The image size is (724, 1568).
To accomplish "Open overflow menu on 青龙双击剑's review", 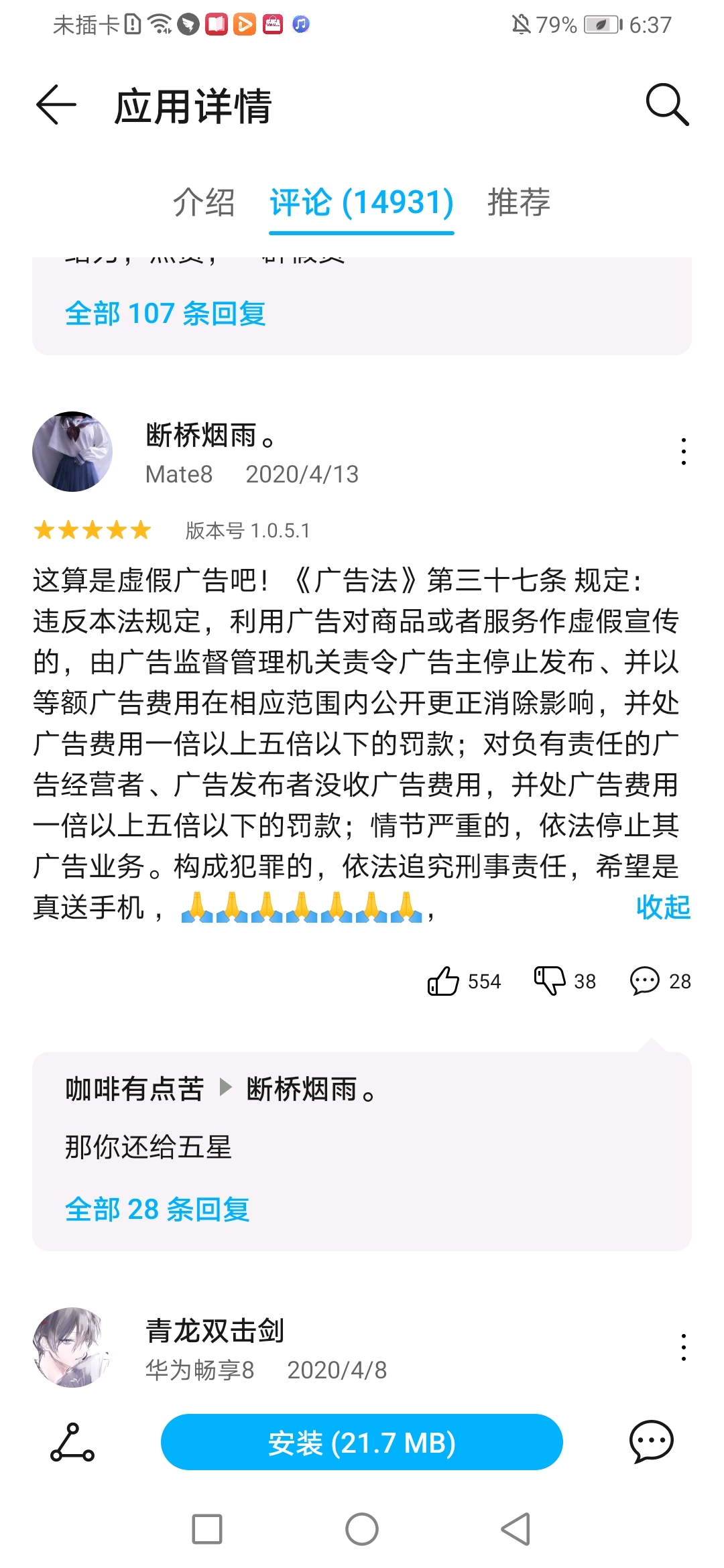I will click(683, 1347).
